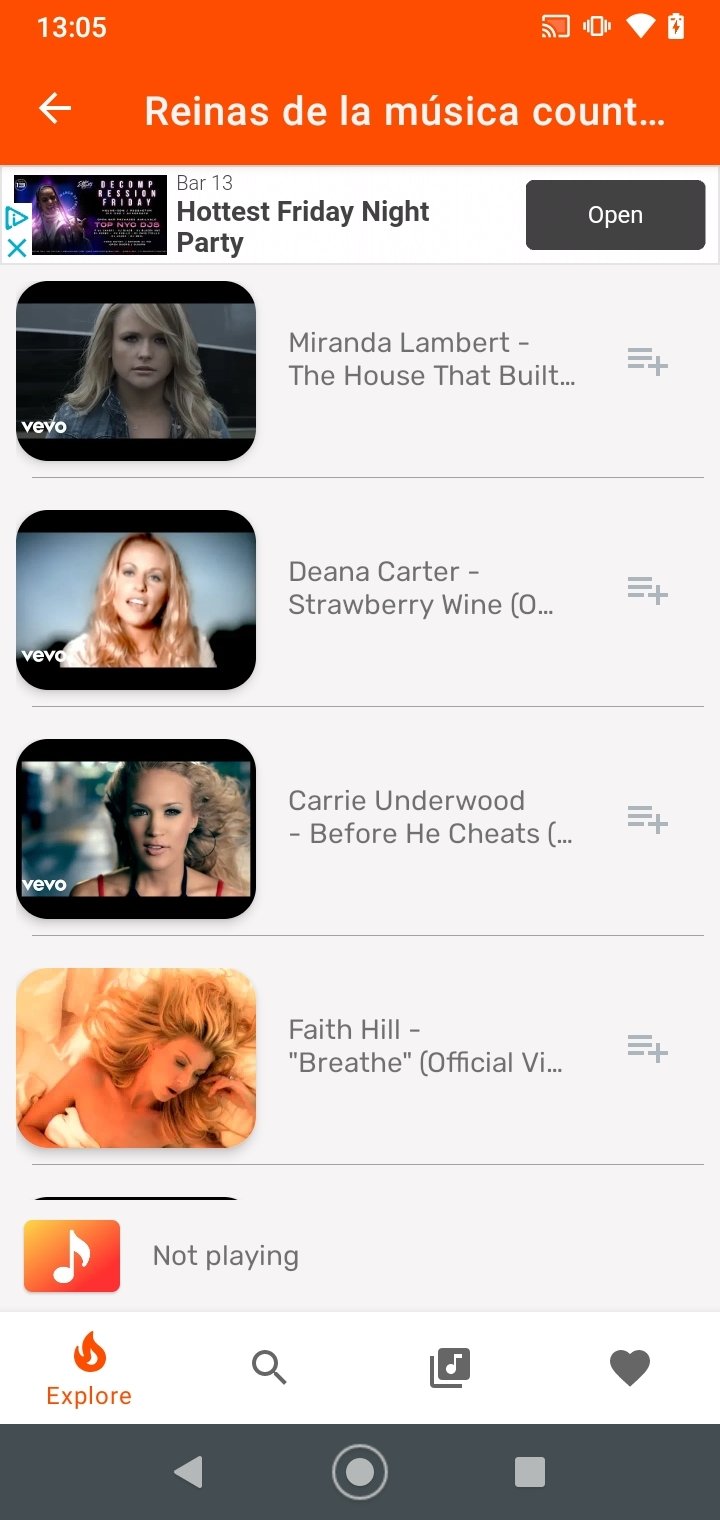The image size is (720, 1520).
Task: Open recent apps from navigation bar
Action: click(x=529, y=1472)
